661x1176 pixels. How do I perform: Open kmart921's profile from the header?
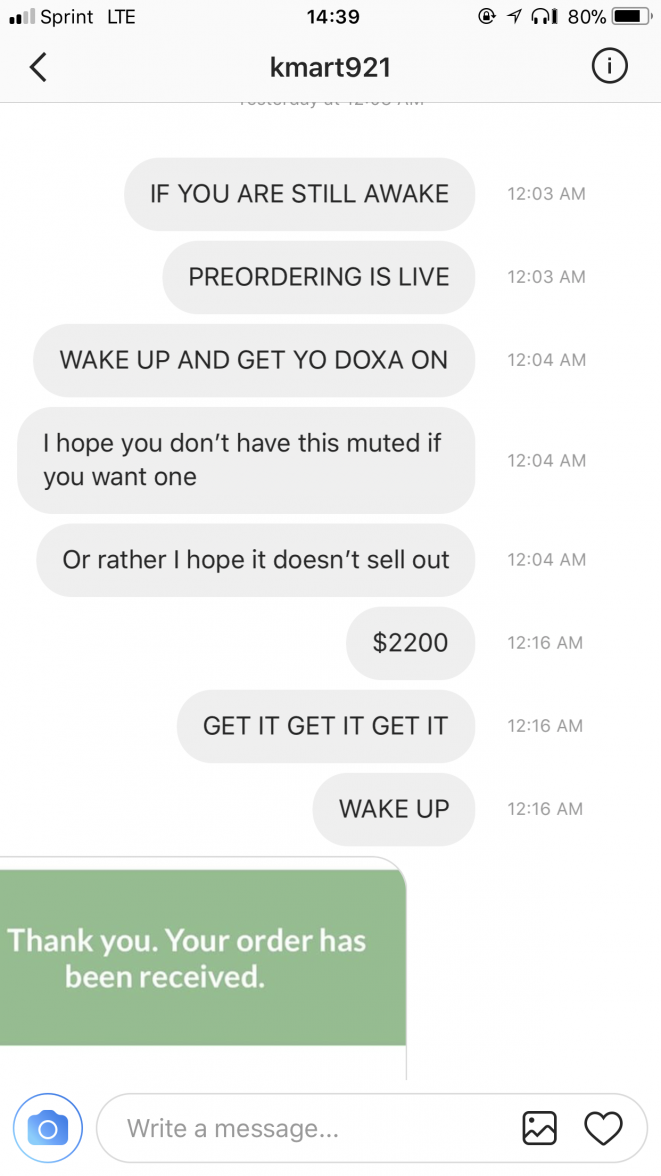pos(330,67)
